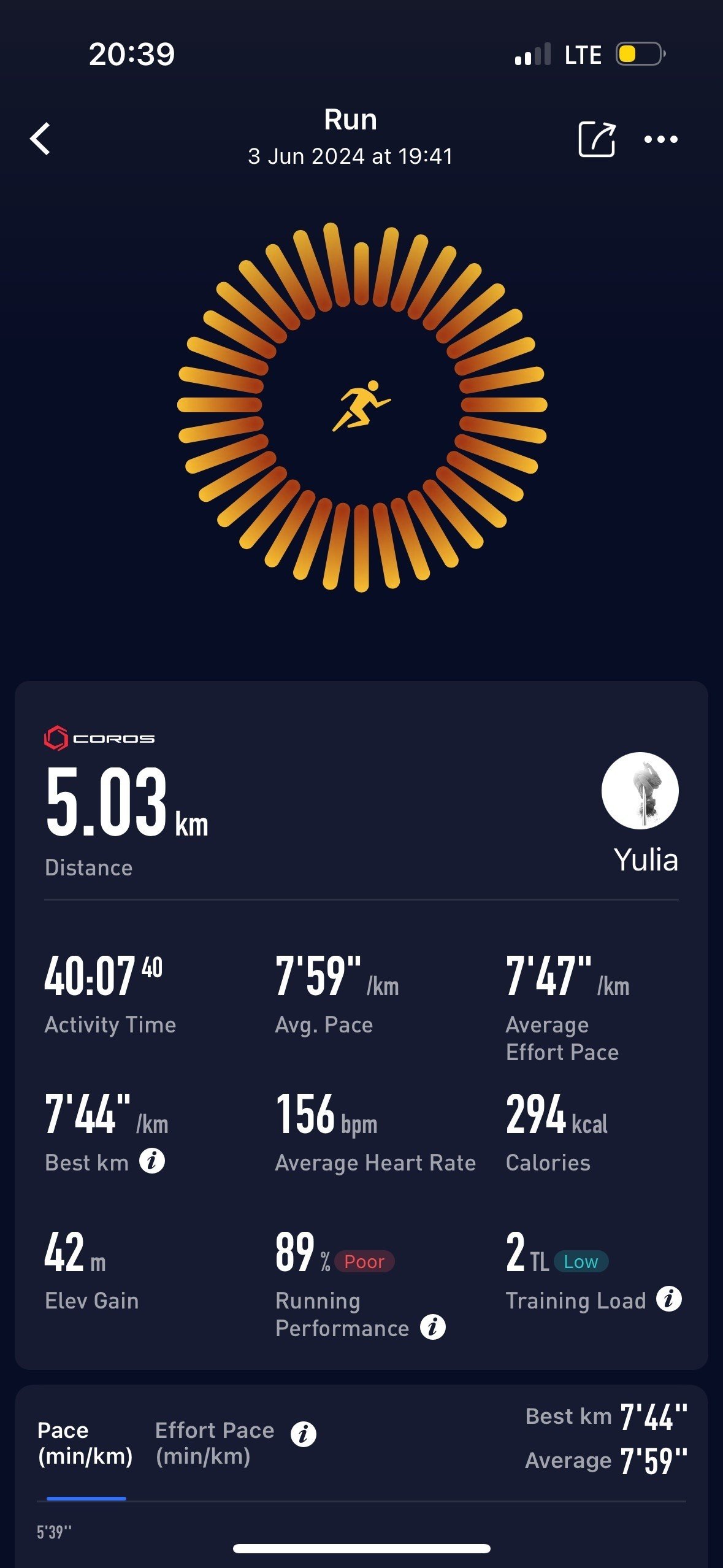Share this run activity
Viewport: 723px width, 1568px height.
pyautogui.click(x=597, y=139)
